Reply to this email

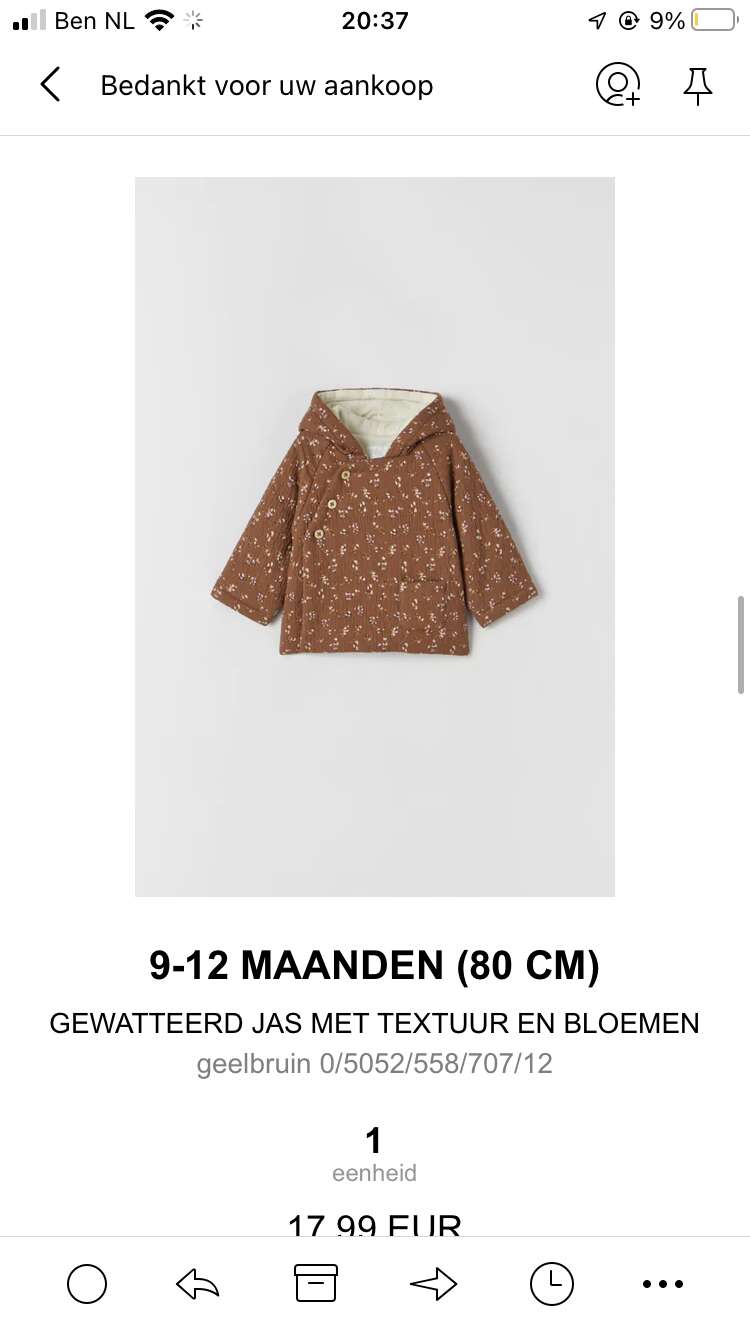pos(197,1283)
